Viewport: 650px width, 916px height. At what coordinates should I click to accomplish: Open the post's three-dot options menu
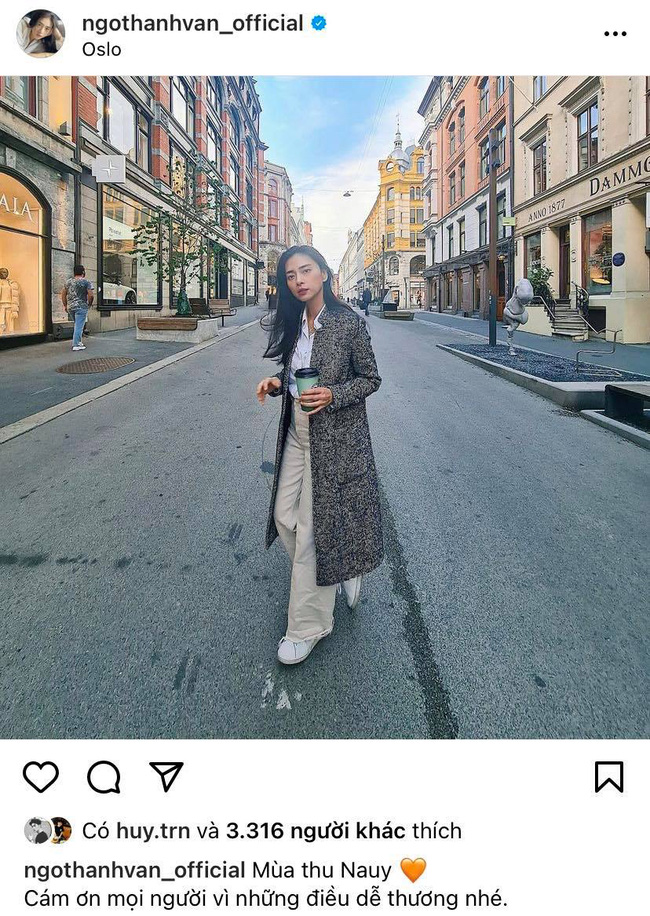click(x=614, y=34)
